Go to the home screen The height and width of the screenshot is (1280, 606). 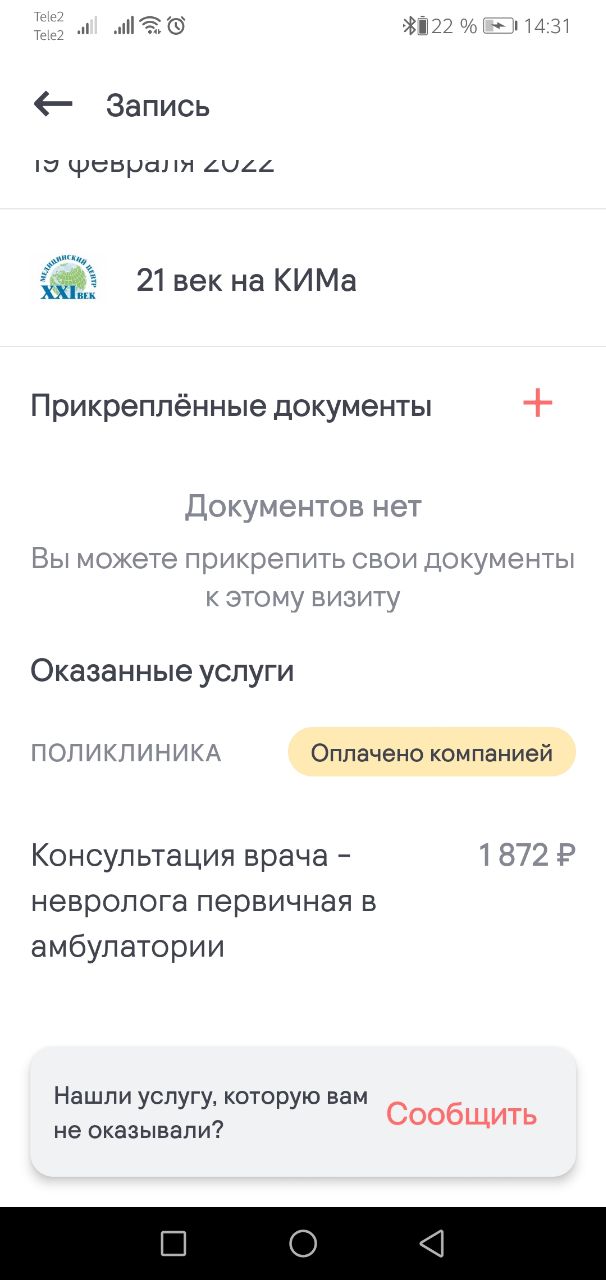pyautogui.click(x=303, y=1243)
